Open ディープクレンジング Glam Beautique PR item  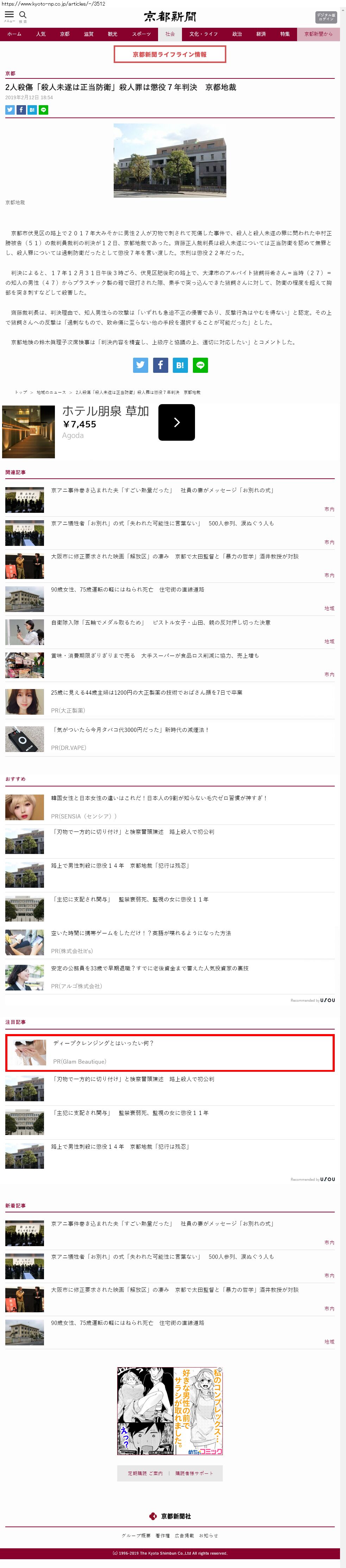pos(103,1043)
